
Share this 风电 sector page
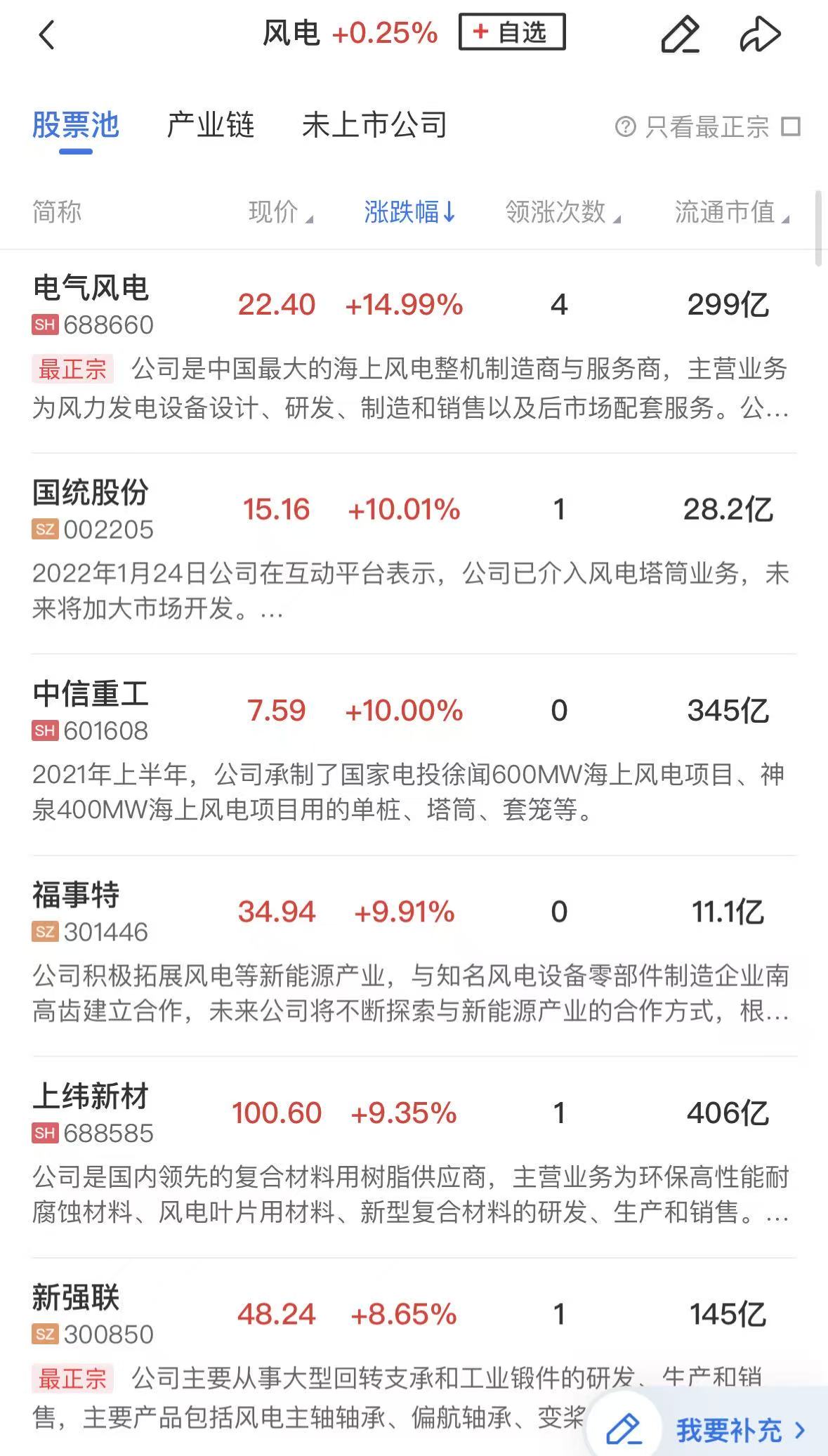760,34
